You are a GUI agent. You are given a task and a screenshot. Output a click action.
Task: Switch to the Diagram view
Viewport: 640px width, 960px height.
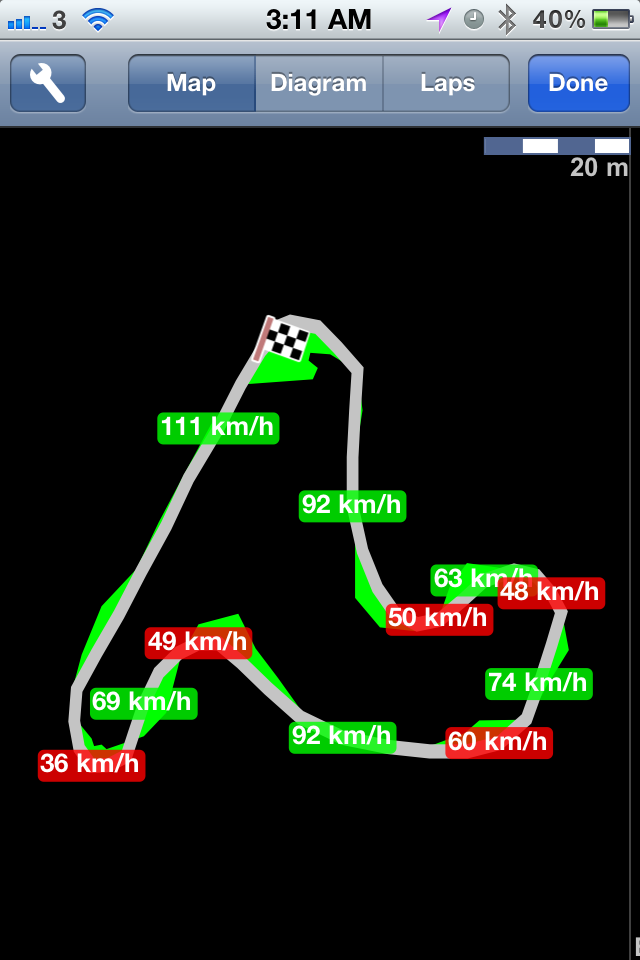[x=319, y=84]
